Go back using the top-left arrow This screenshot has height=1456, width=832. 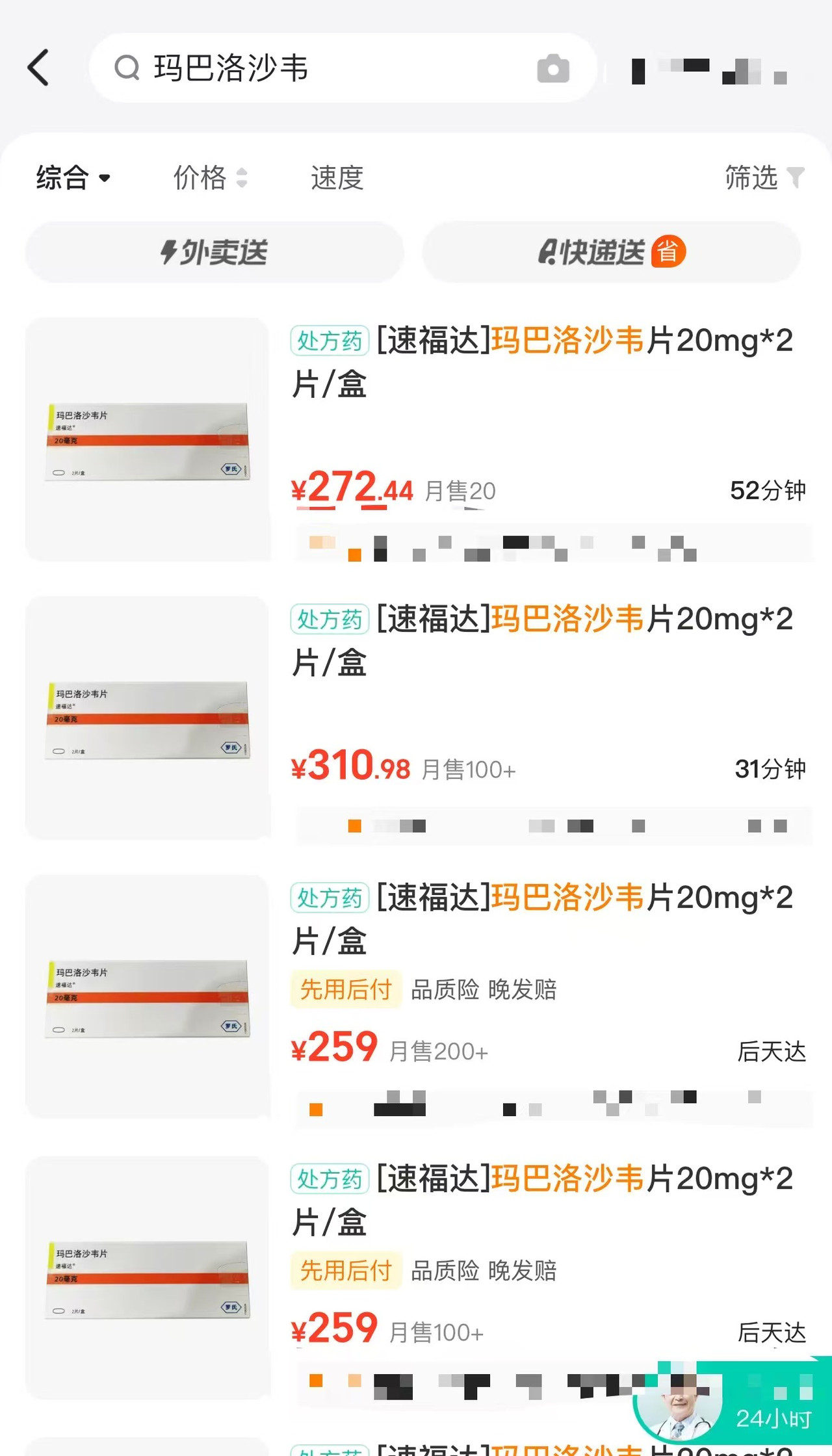click(x=38, y=68)
